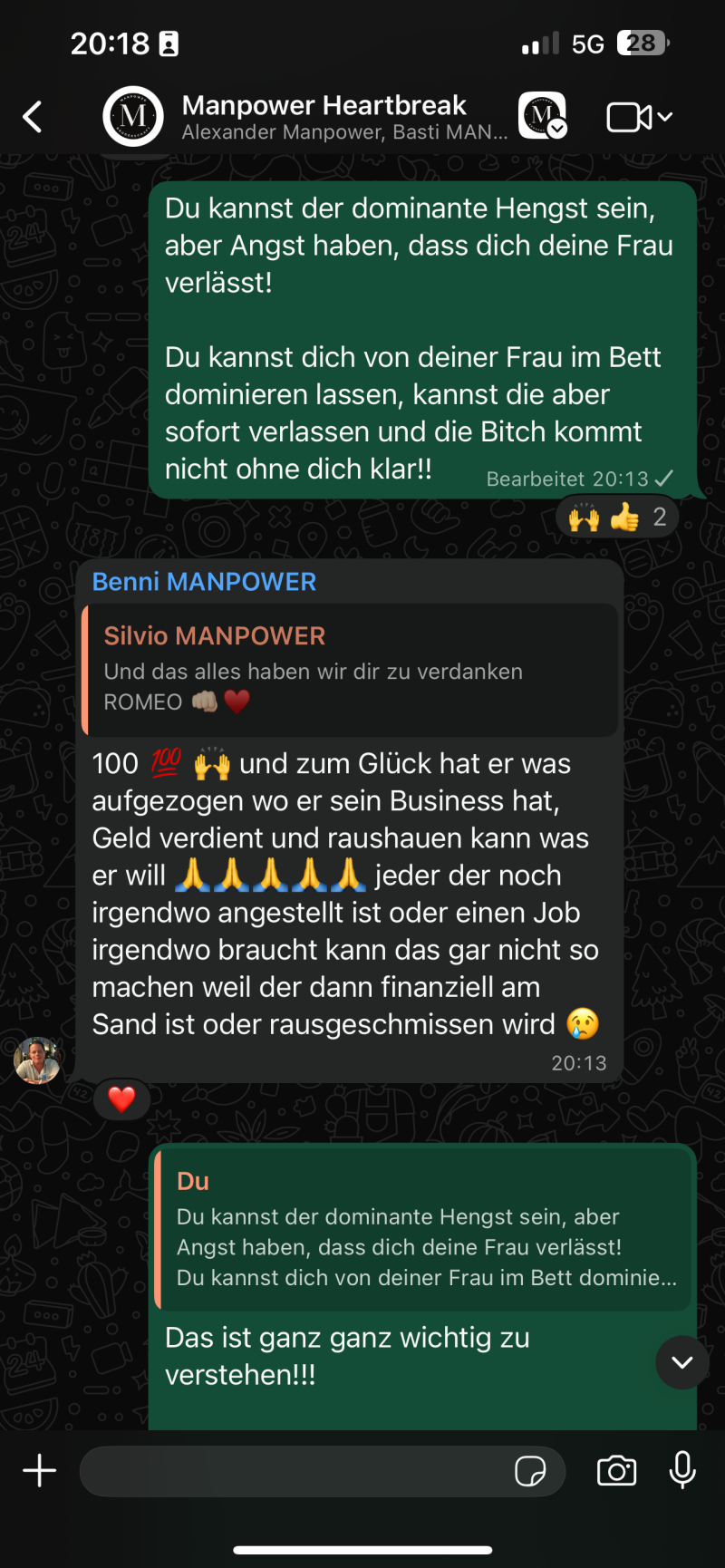Start a group video call

(x=637, y=117)
